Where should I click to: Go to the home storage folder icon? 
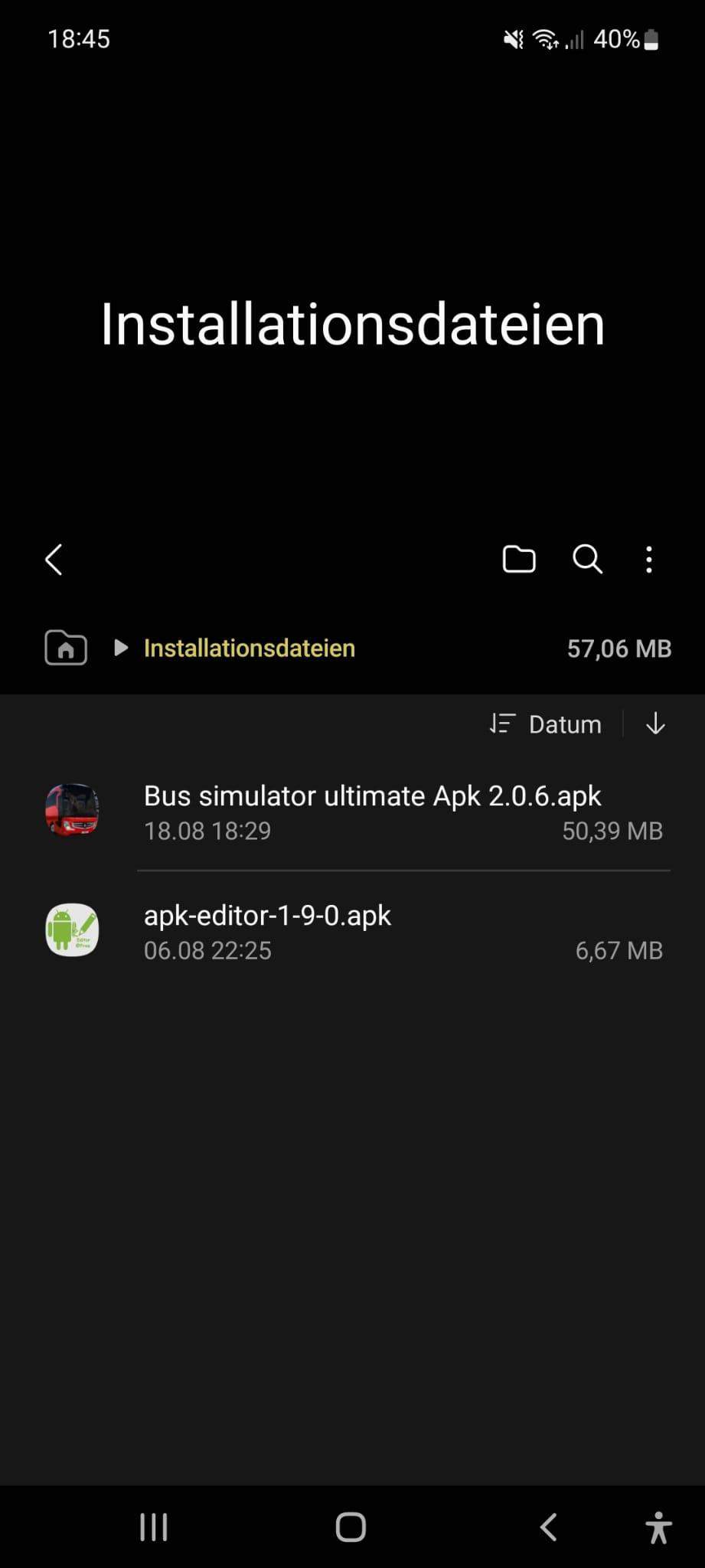[66, 648]
